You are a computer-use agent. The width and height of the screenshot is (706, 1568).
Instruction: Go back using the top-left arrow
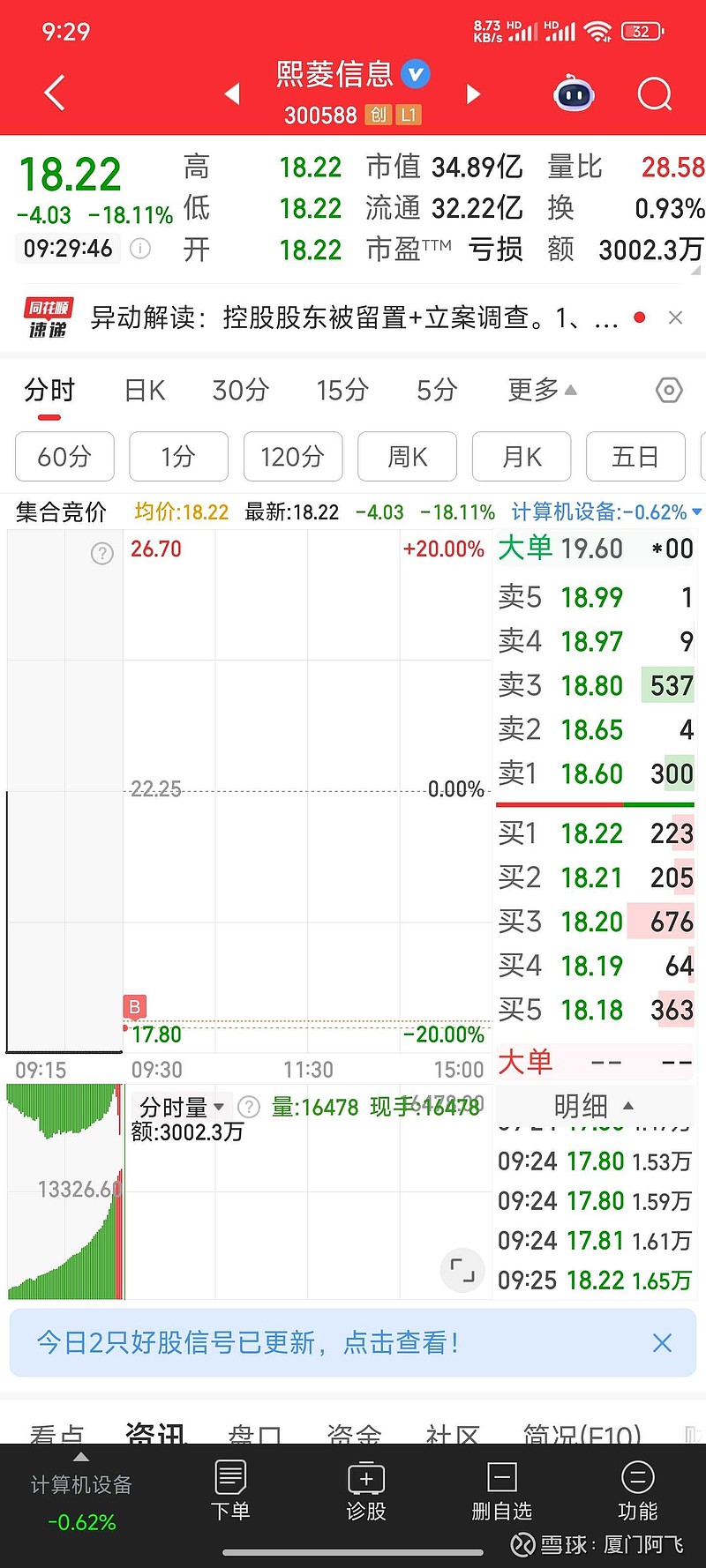[55, 93]
